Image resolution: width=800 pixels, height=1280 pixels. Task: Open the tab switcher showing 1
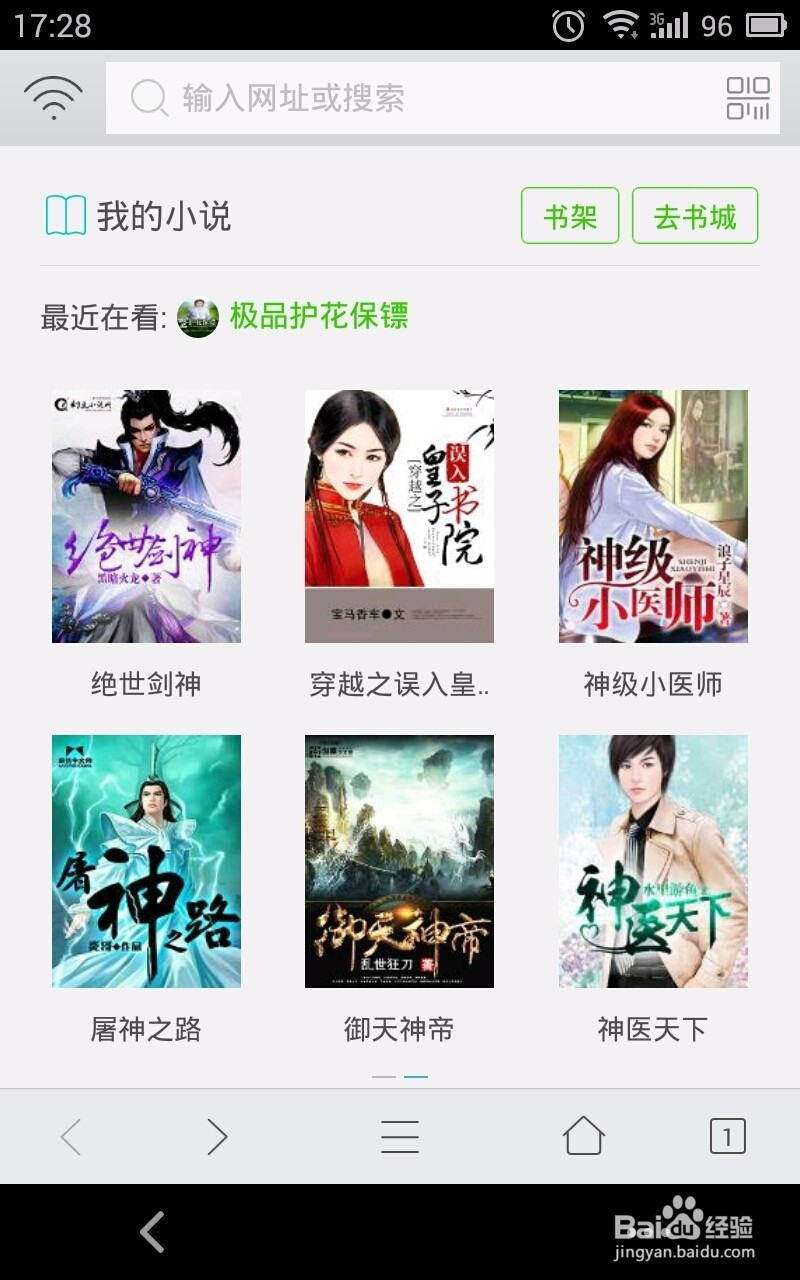pos(727,1136)
